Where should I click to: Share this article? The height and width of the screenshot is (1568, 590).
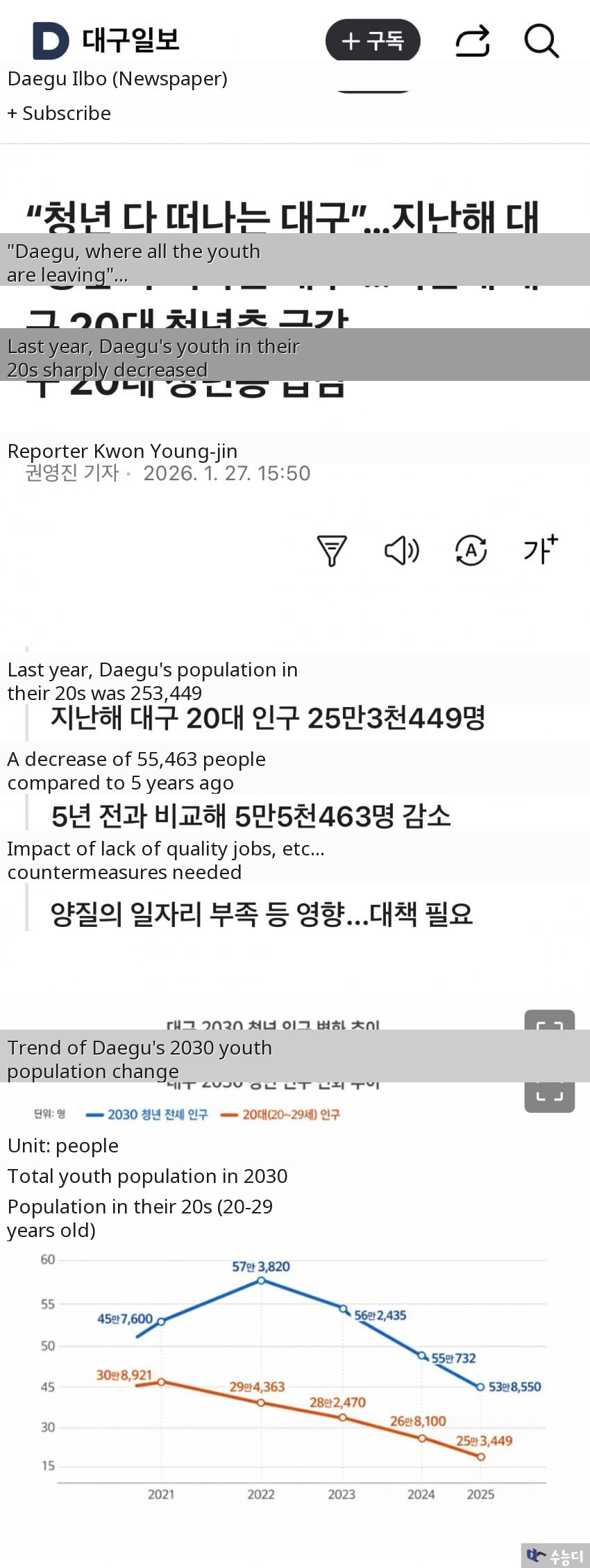472,41
